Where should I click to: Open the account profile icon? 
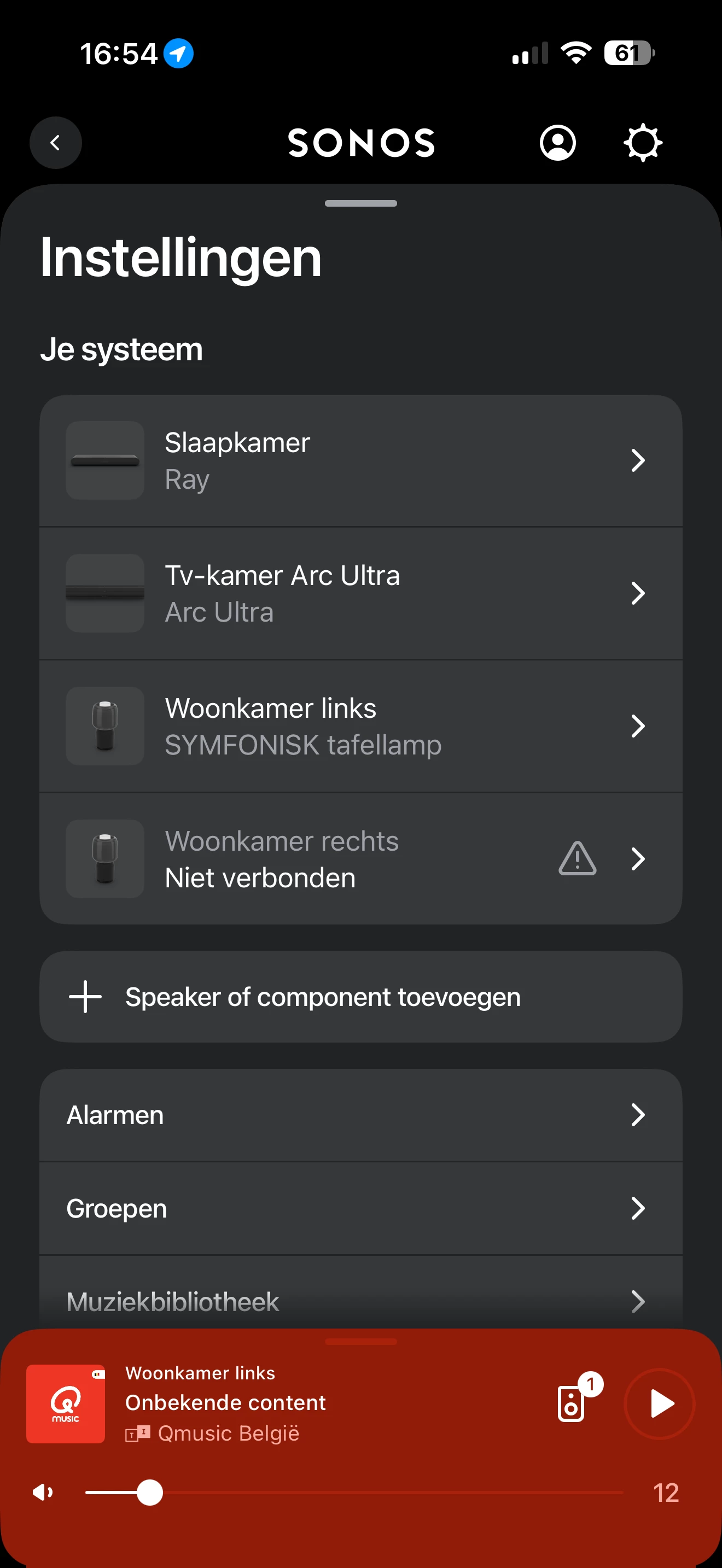[557, 143]
